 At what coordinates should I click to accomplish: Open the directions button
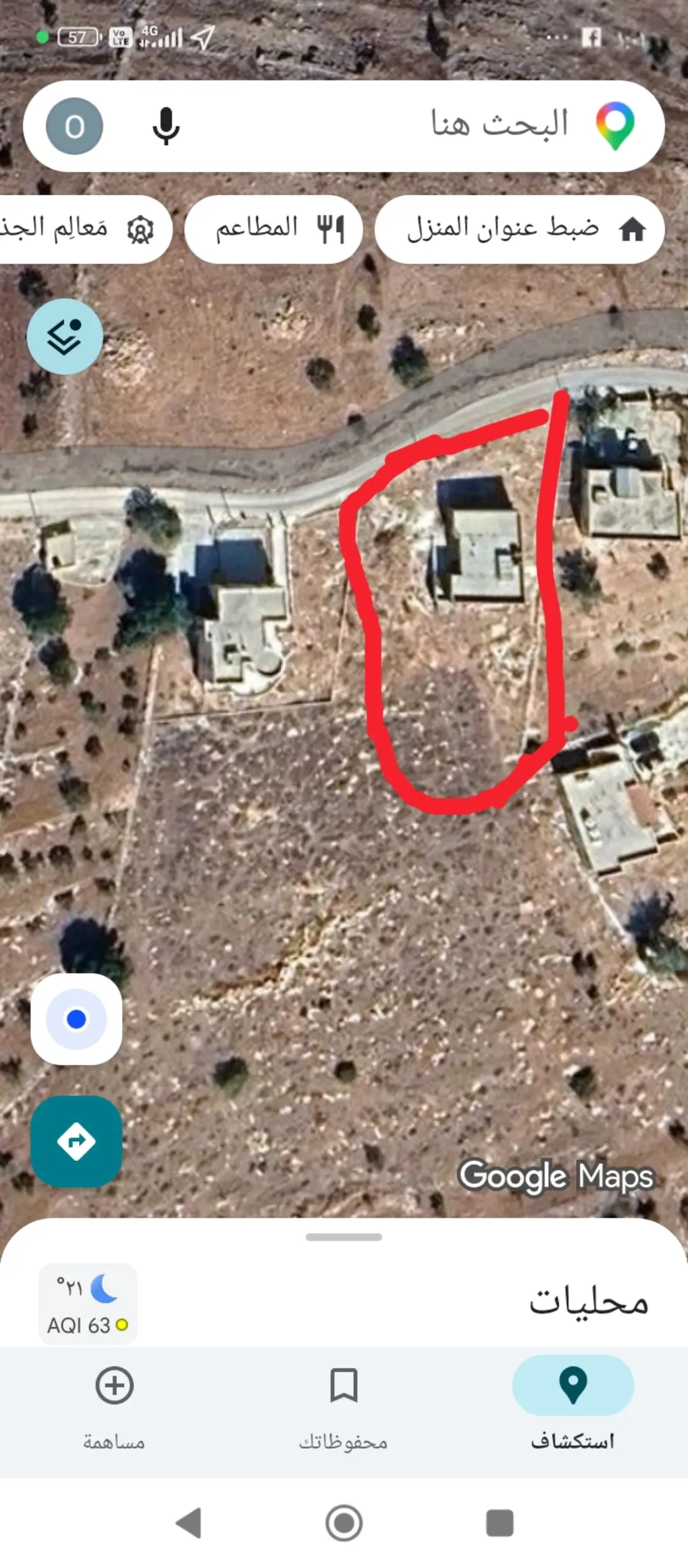pyautogui.click(x=76, y=1142)
